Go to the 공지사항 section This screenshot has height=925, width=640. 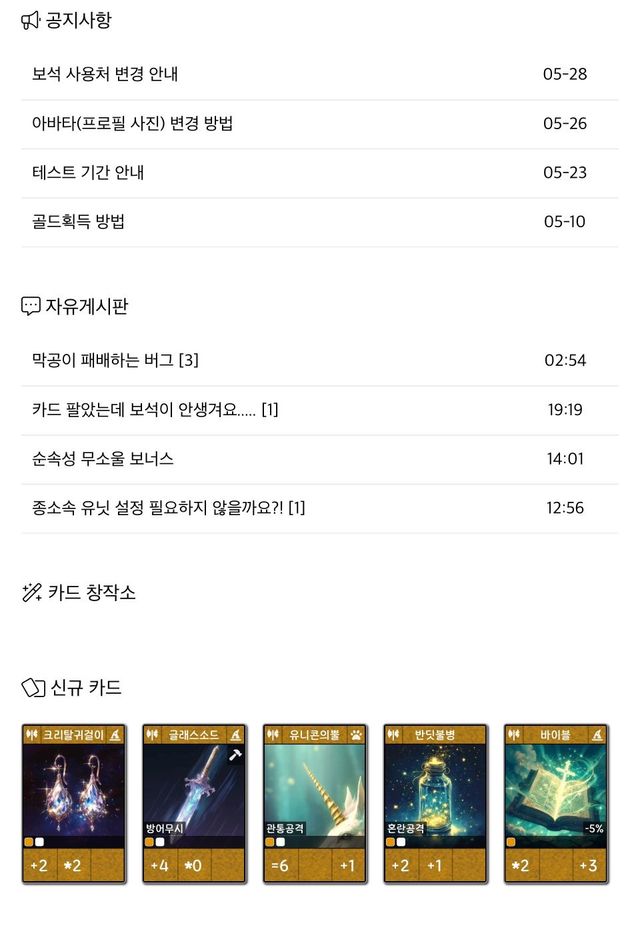(x=78, y=20)
